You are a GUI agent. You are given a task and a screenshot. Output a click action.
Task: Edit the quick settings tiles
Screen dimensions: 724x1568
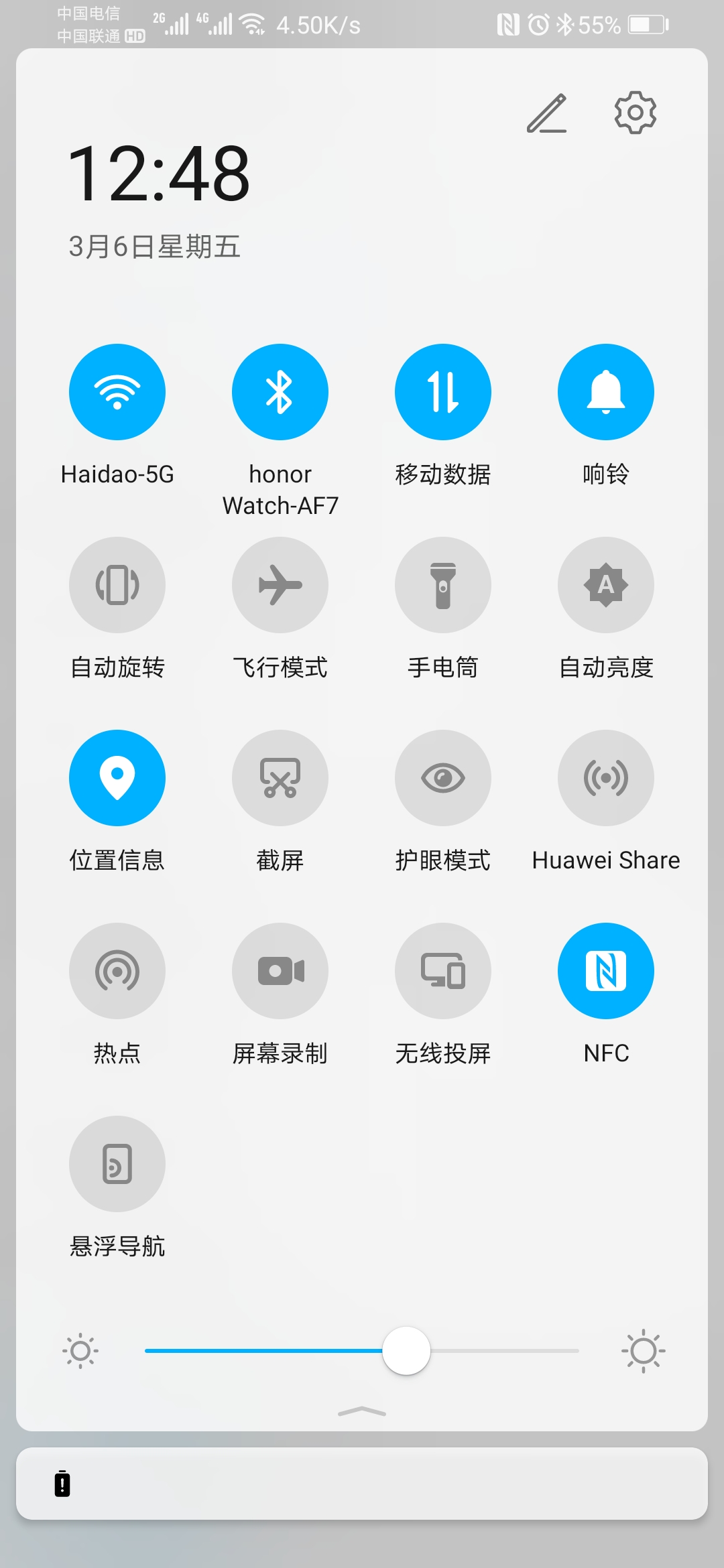[546, 113]
